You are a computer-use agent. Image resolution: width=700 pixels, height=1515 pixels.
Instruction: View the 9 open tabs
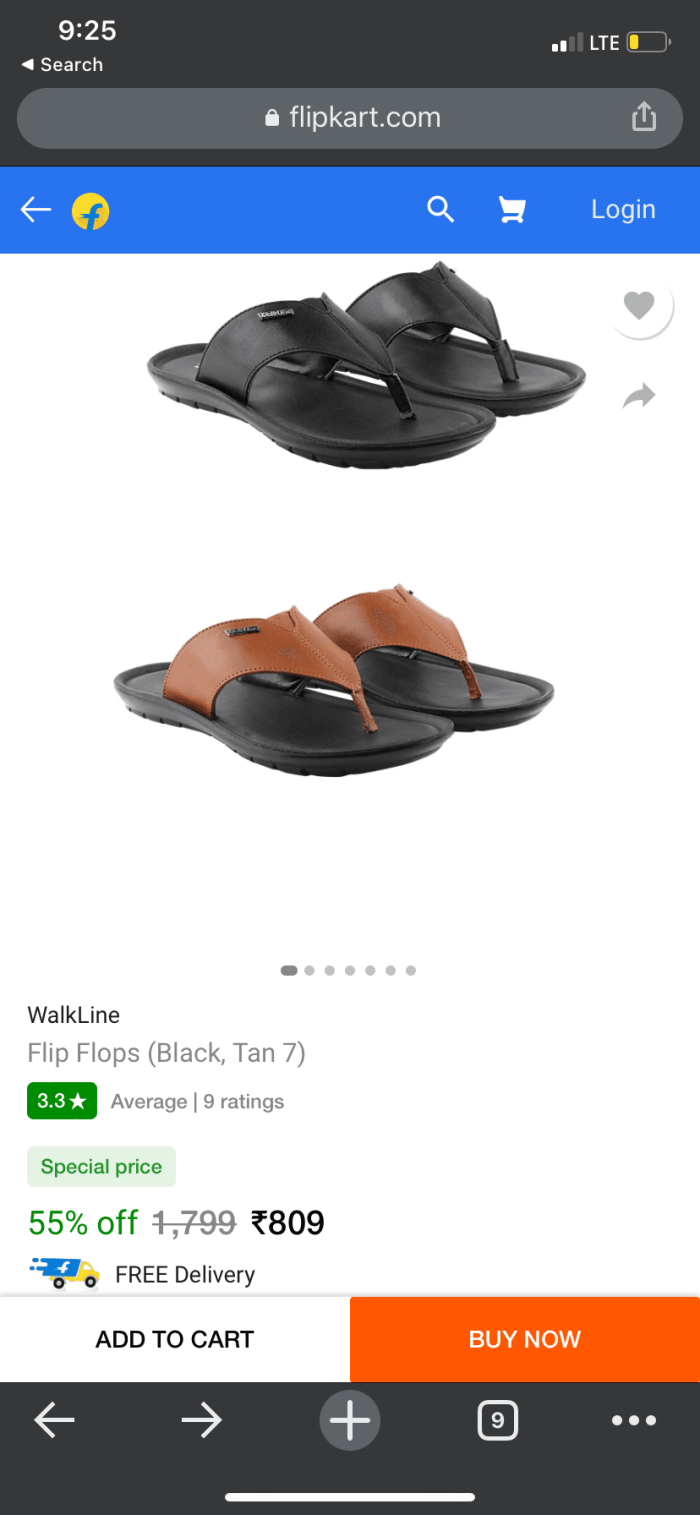click(x=497, y=1420)
